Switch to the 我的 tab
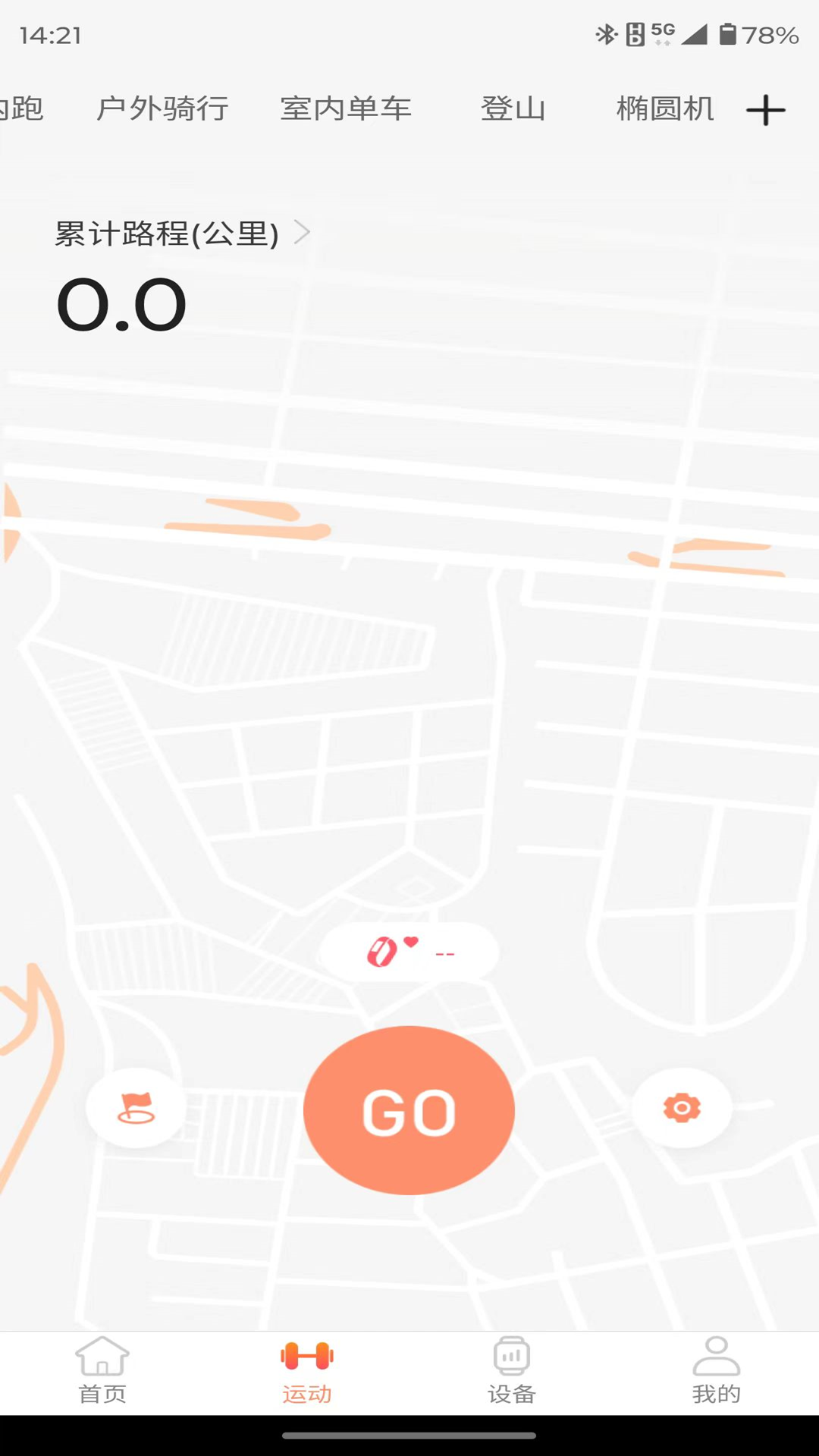The height and width of the screenshot is (1456, 819). tap(716, 1371)
